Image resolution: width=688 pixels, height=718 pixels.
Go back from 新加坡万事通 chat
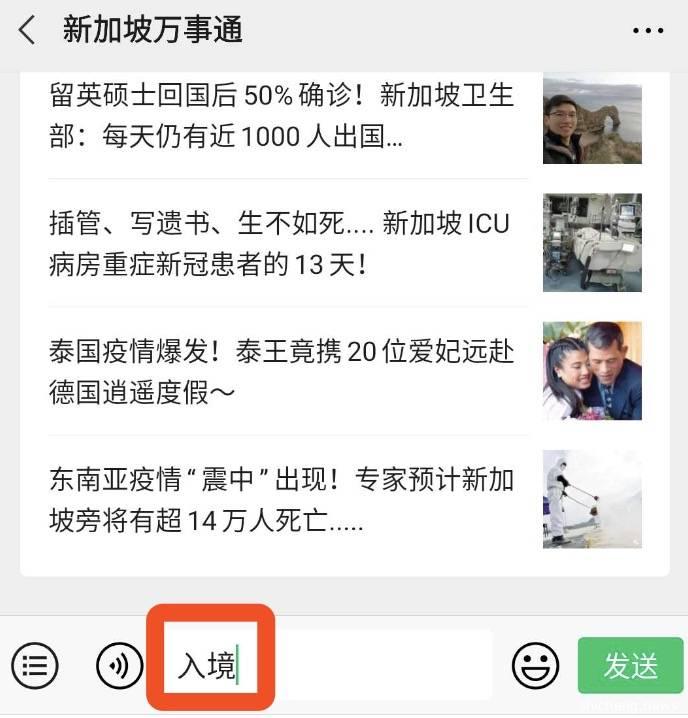[x=28, y=30]
